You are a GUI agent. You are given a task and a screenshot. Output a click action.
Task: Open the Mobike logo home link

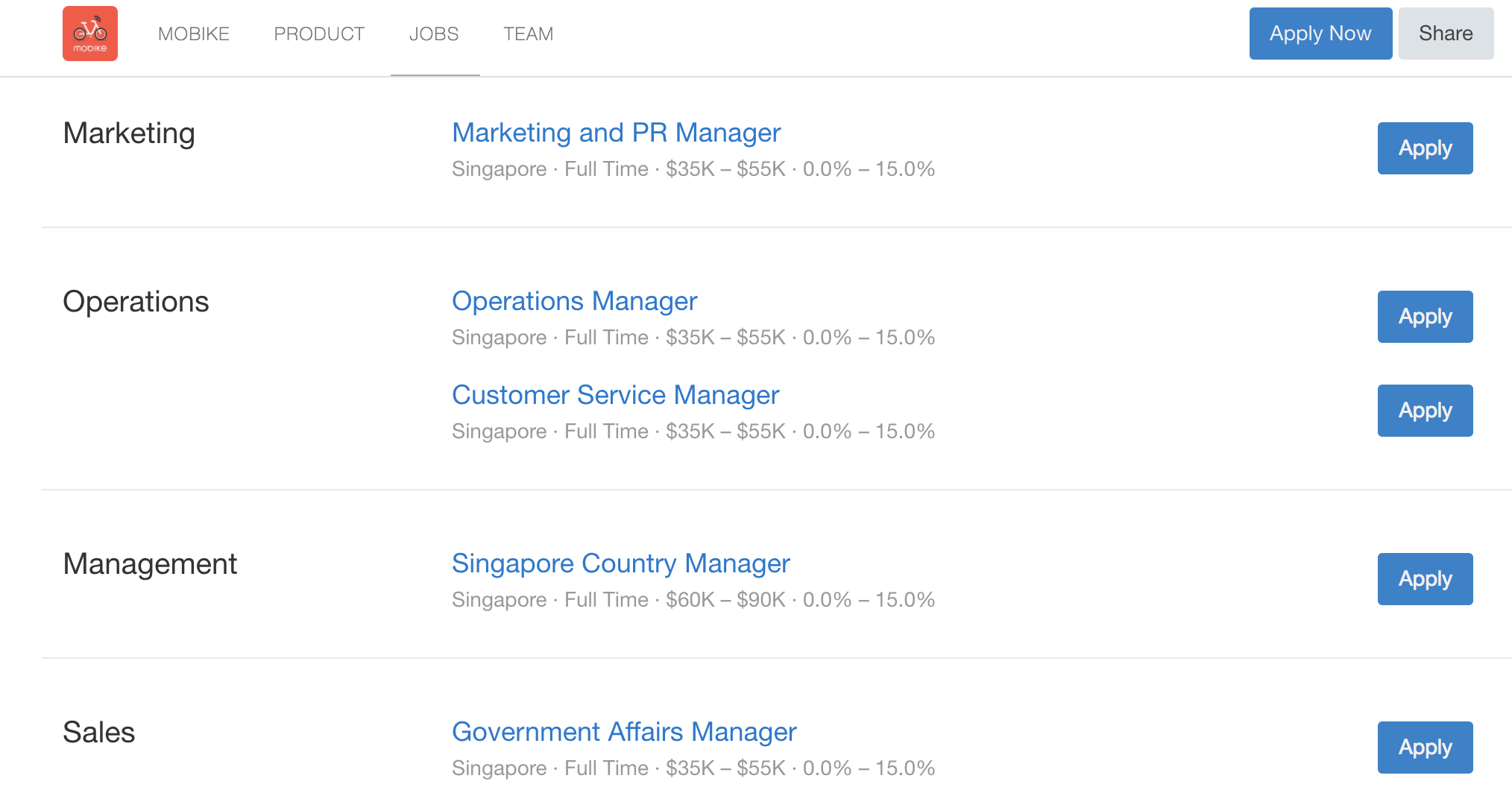click(x=90, y=34)
